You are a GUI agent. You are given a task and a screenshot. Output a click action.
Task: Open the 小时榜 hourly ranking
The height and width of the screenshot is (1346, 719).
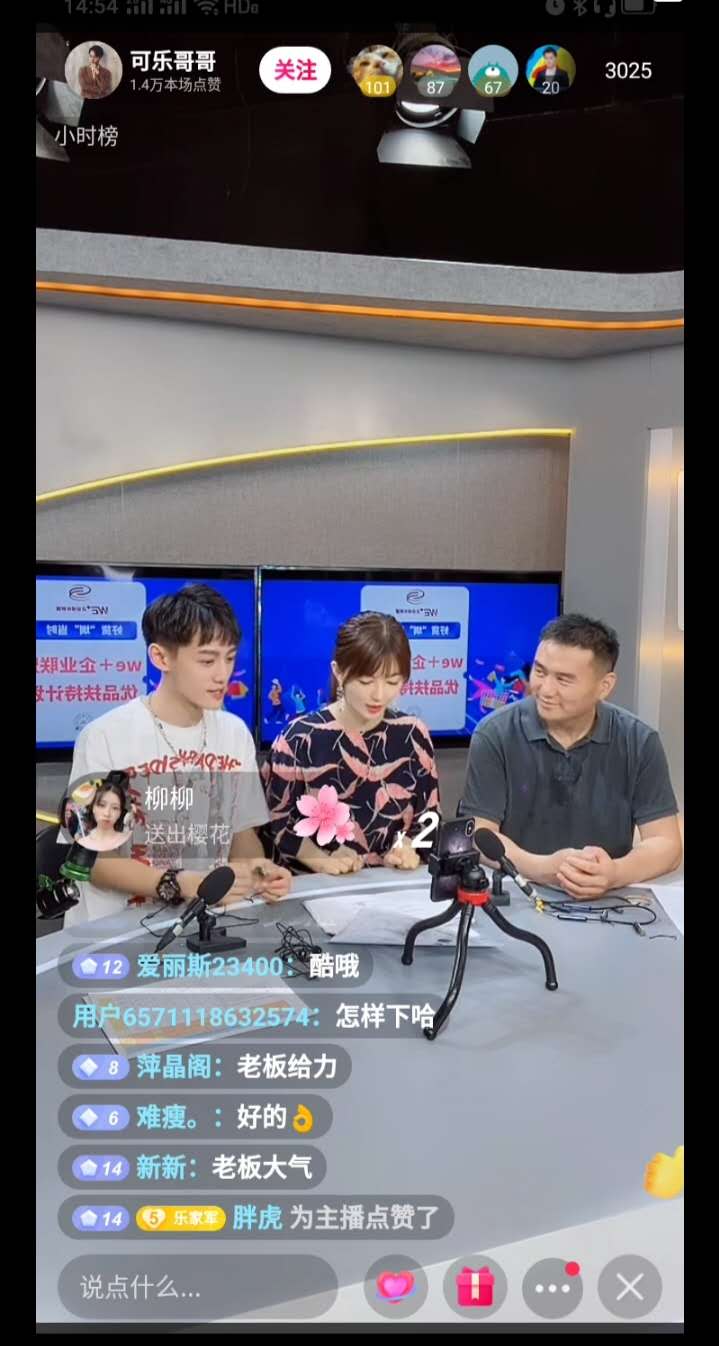87,136
